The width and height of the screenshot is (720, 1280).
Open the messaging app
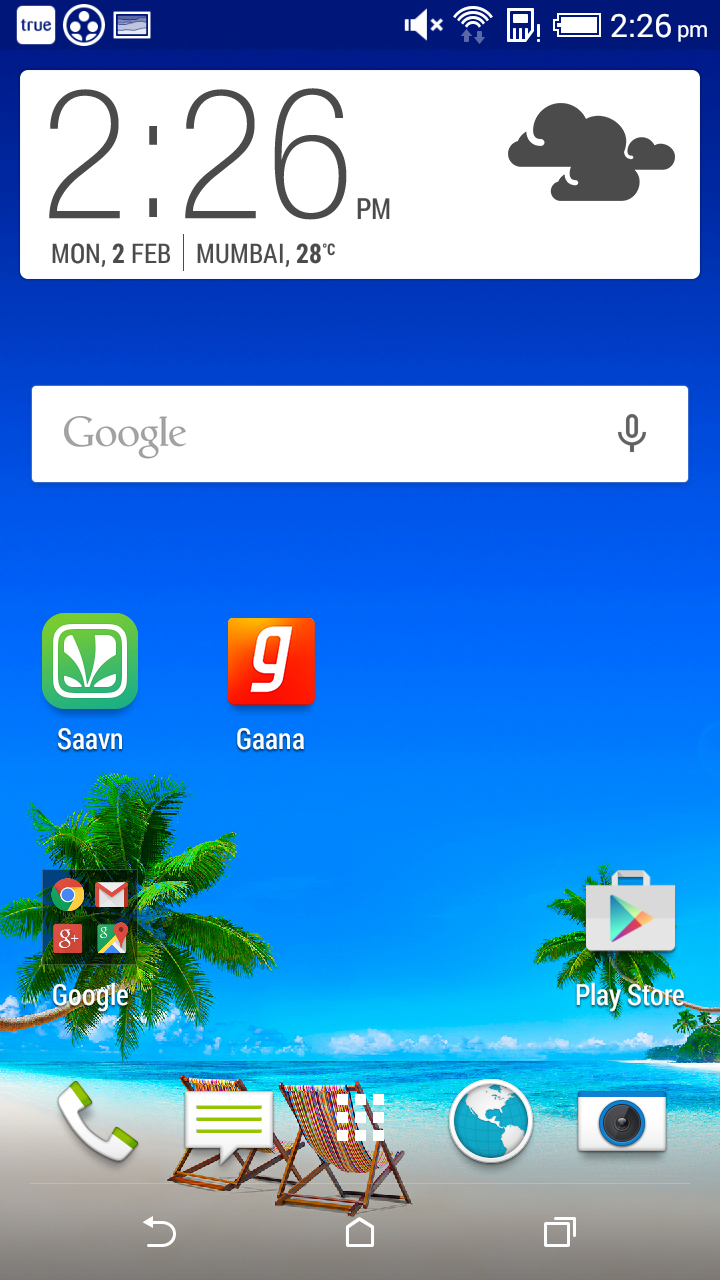(229, 1122)
